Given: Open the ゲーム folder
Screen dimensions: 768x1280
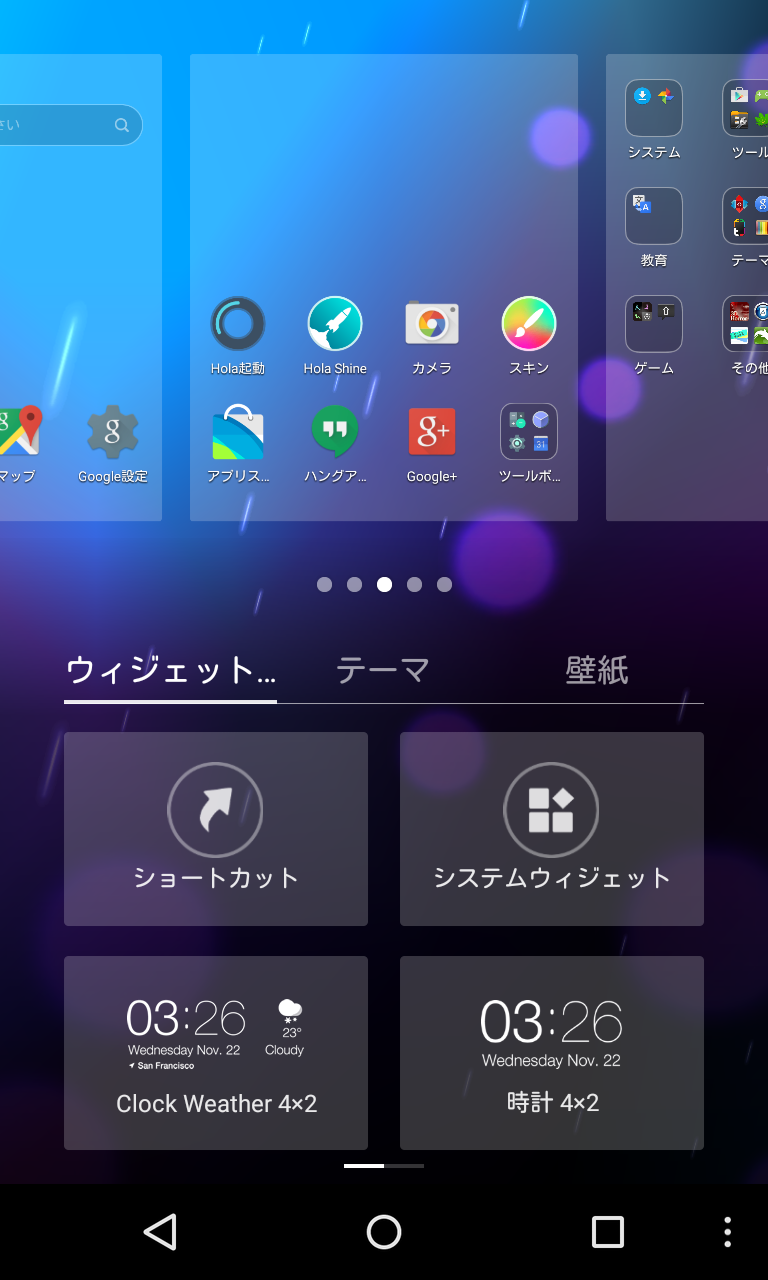Looking at the screenshot, I should (x=653, y=323).
